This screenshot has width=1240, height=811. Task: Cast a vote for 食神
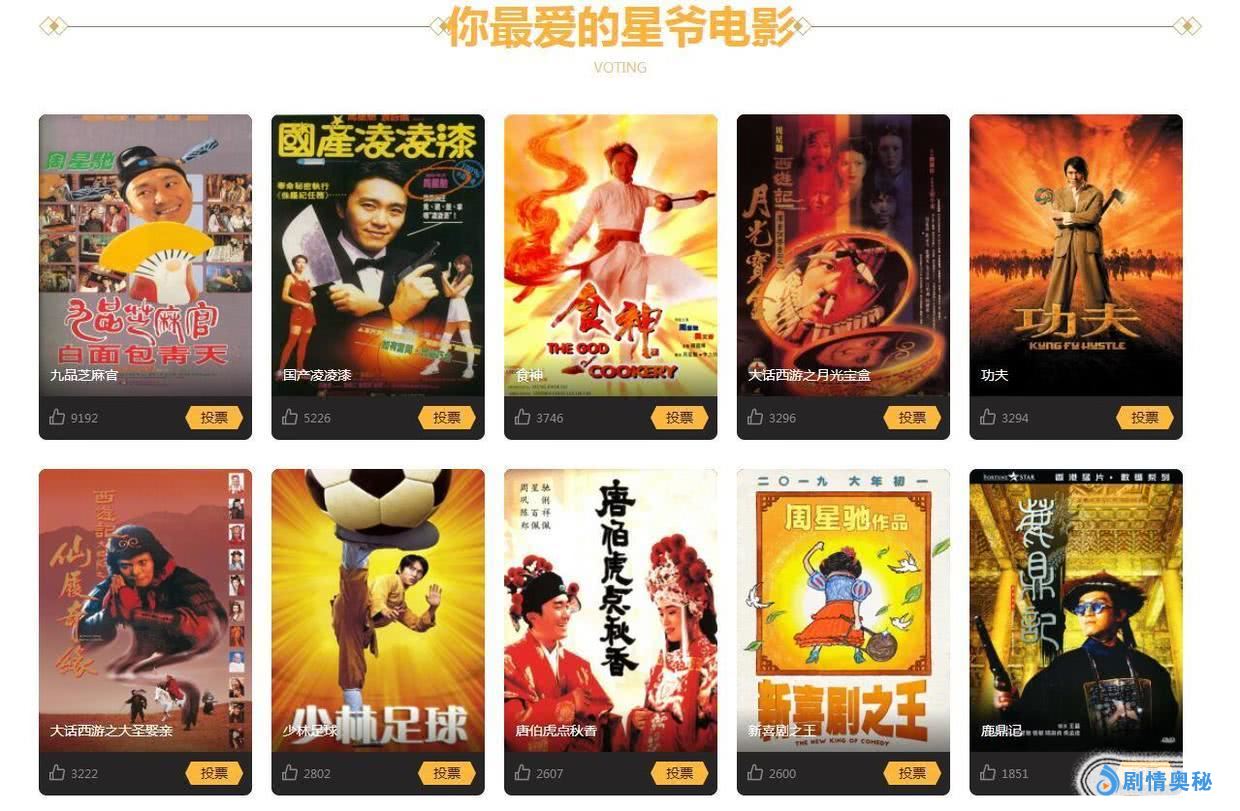[x=679, y=418]
